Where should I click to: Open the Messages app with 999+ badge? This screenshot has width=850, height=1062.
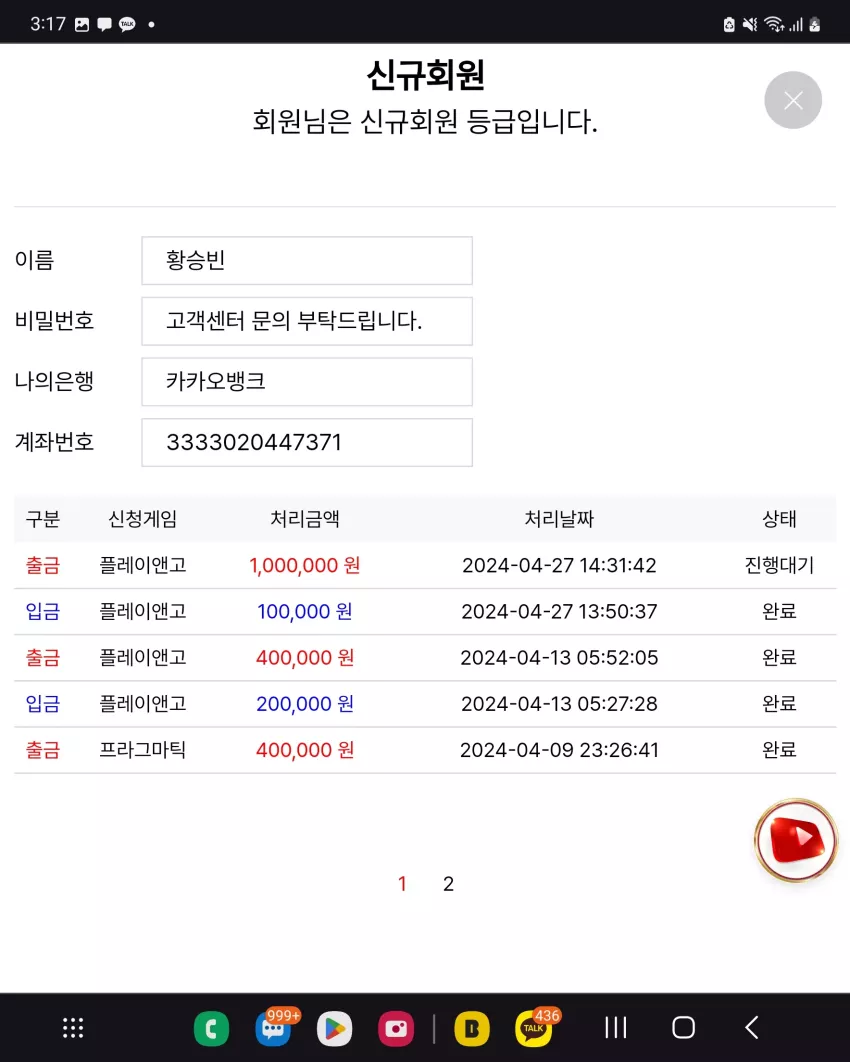[275, 1027]
